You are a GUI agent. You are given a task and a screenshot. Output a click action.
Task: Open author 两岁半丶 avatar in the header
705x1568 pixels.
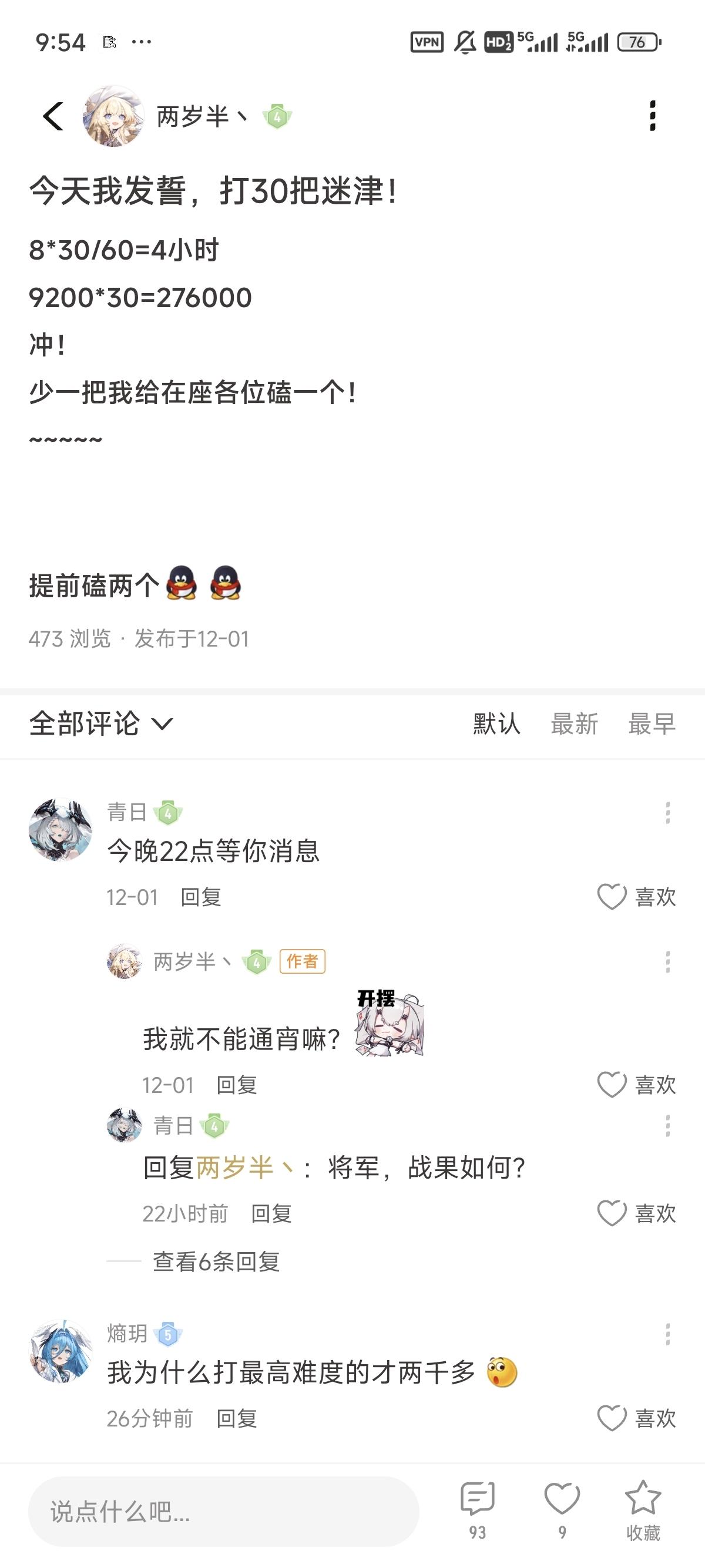(x=113, y=116)
